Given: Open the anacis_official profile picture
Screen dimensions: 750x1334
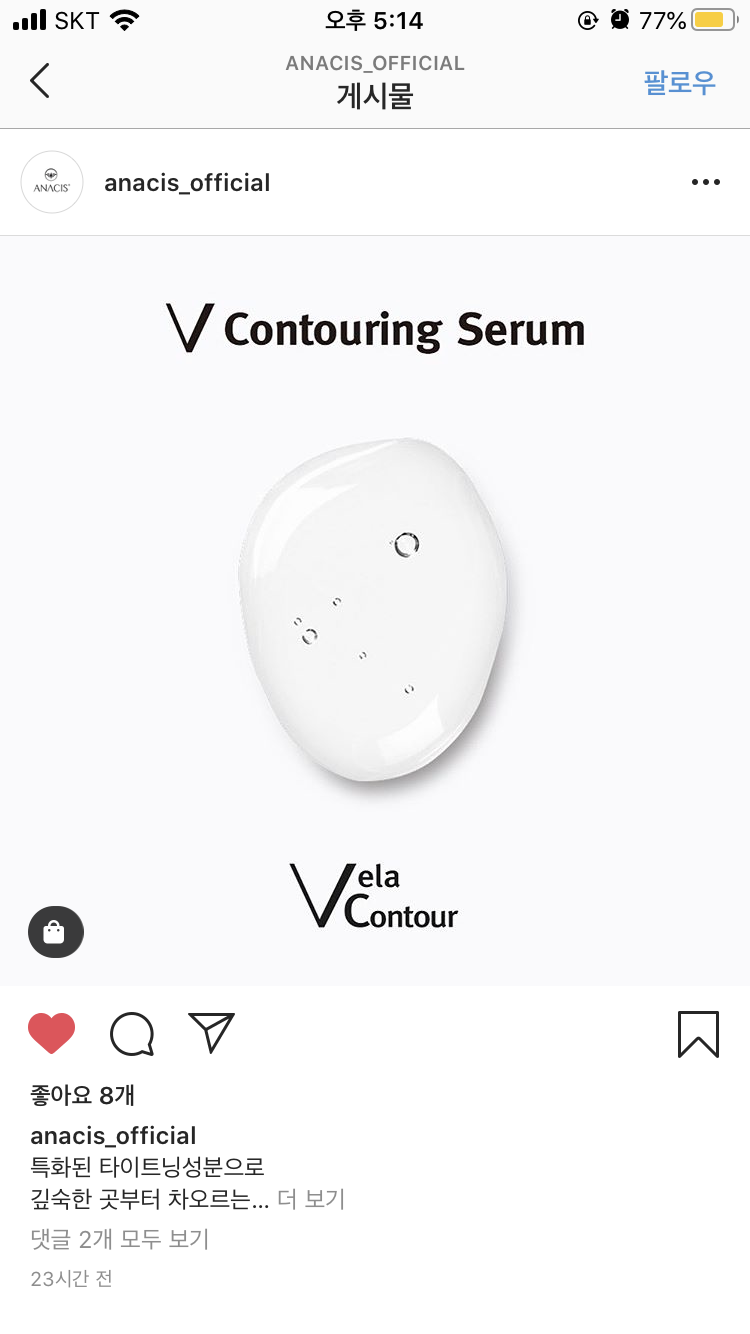Looking at the screenshot, I should [x=52, y=182].
